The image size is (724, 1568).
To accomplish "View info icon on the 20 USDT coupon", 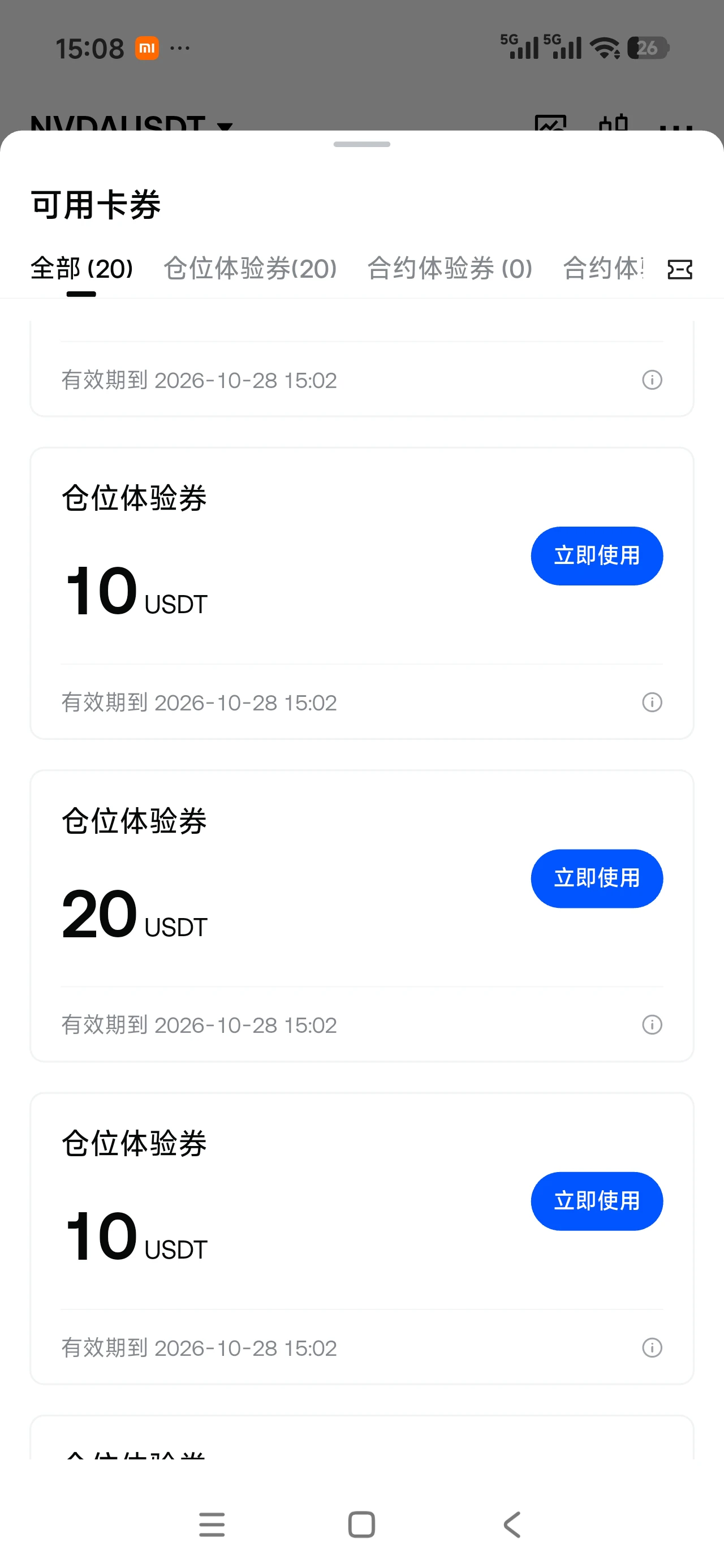I will pos(652,1024).
